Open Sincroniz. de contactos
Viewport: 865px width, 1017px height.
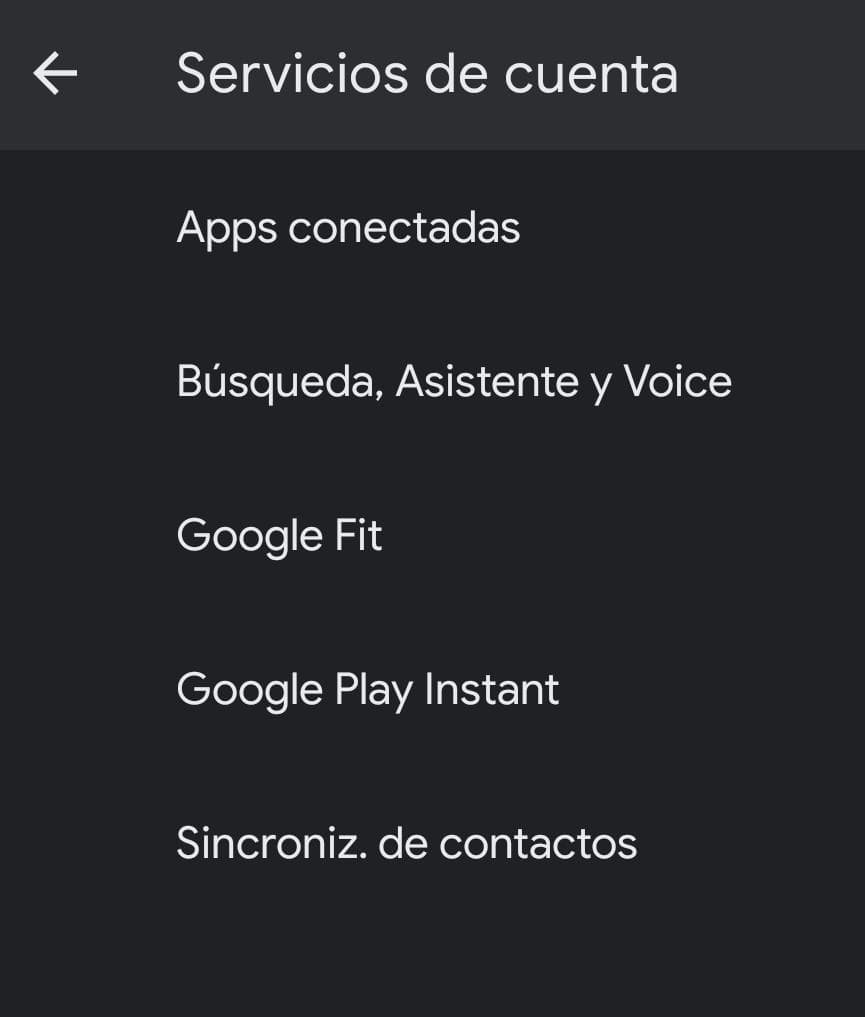click(406, 843)
